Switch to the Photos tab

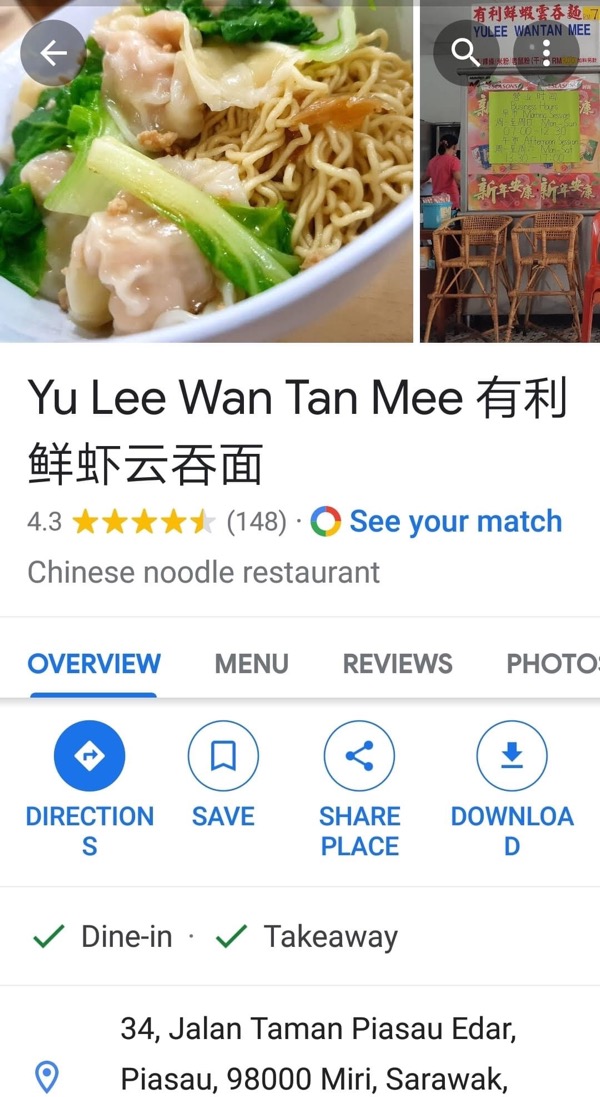pos(552,664)
